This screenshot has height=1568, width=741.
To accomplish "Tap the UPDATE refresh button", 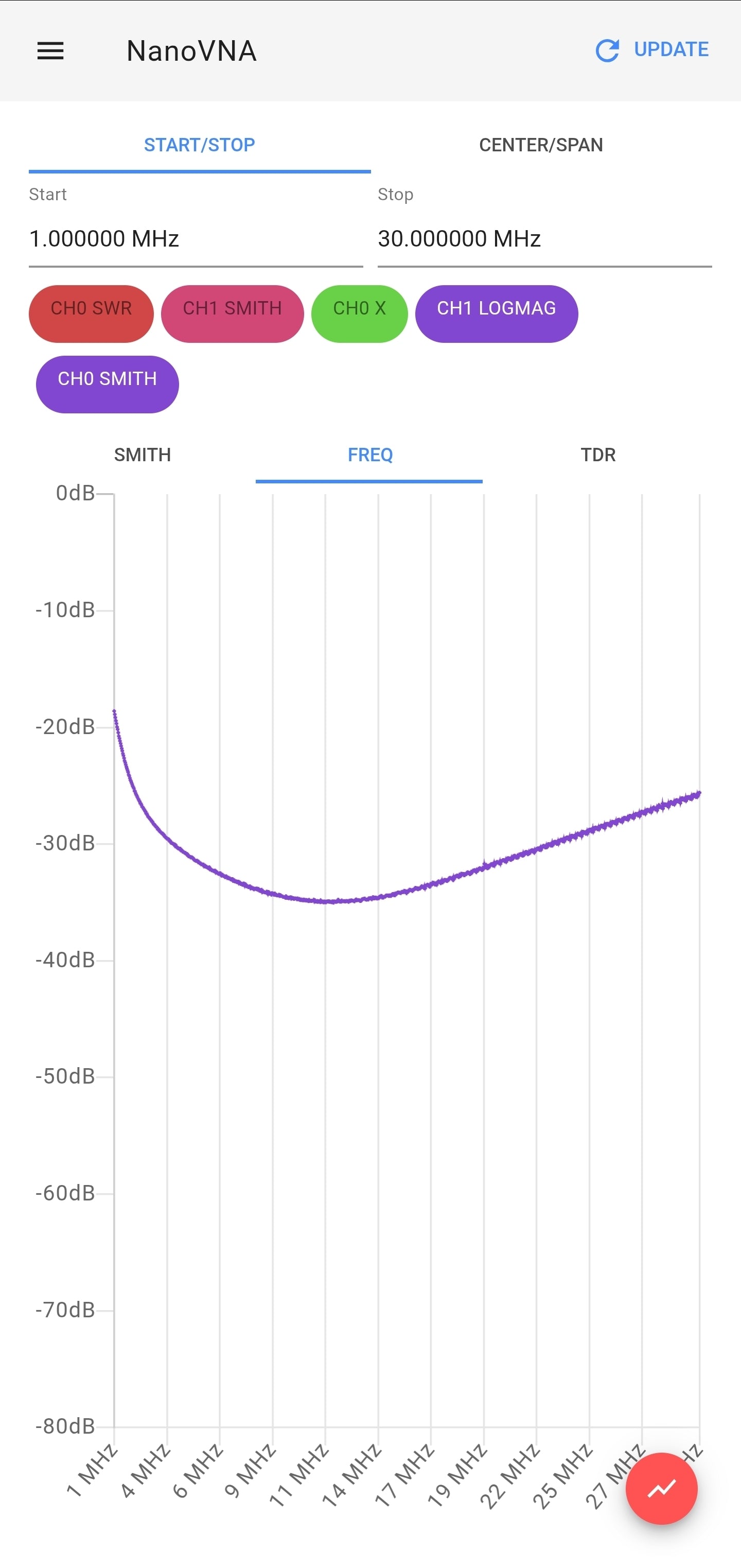I will point(651,50).
